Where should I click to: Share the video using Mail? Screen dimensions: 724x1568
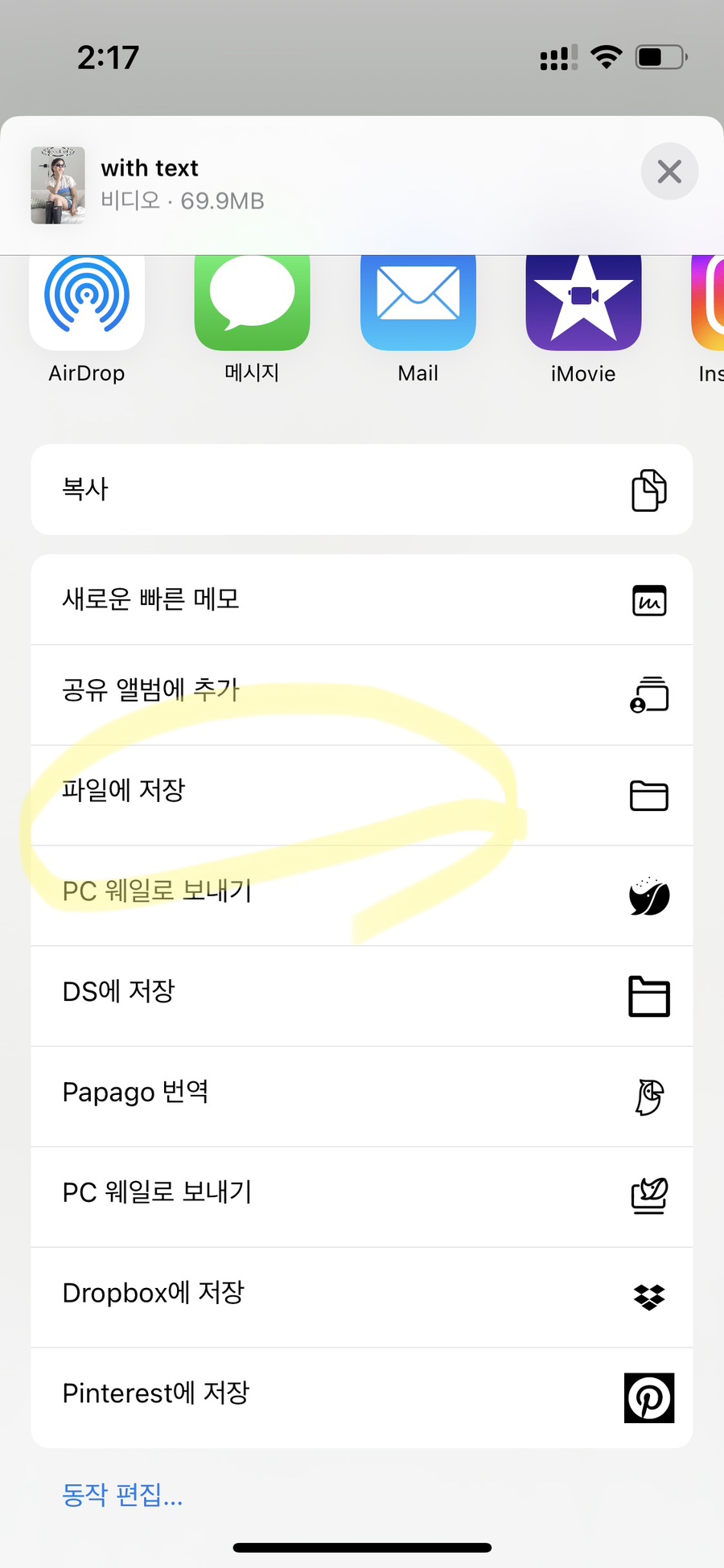coord(418,304)
